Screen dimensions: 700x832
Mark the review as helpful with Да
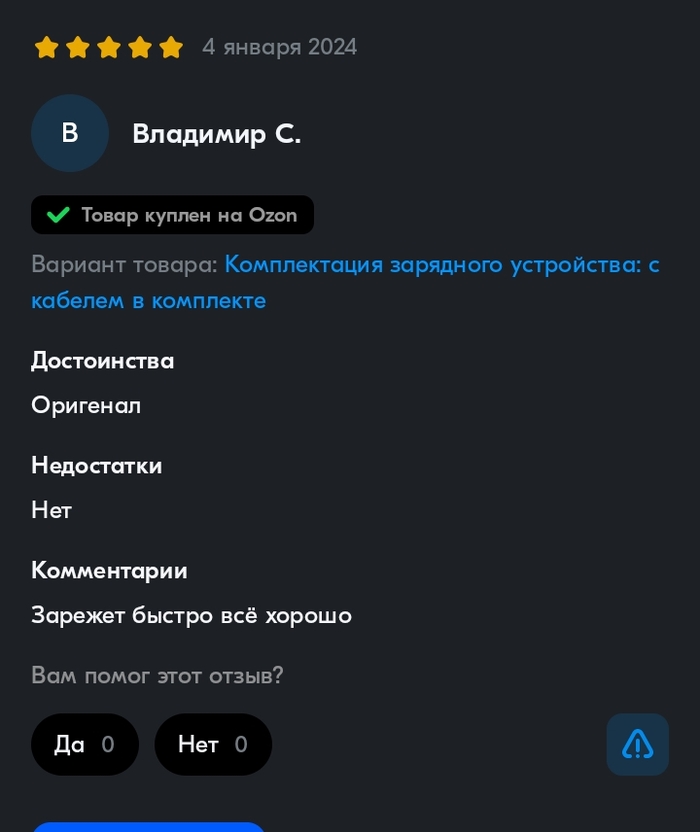pyautogui.click(x=84, y=744)
